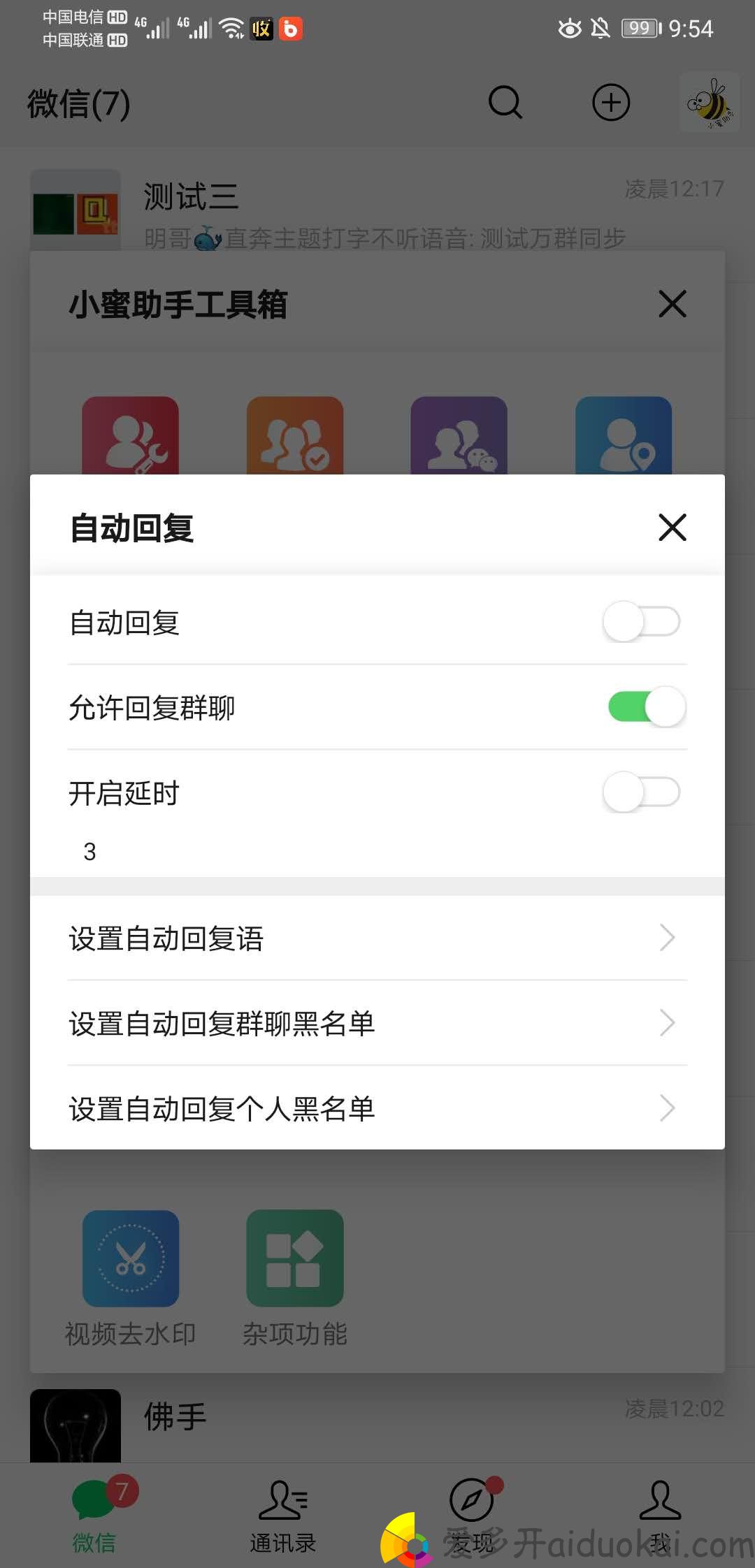Screen dimensions: 755x1568
Task: Turn off 允许回复群聊
Action: point(646,706)
